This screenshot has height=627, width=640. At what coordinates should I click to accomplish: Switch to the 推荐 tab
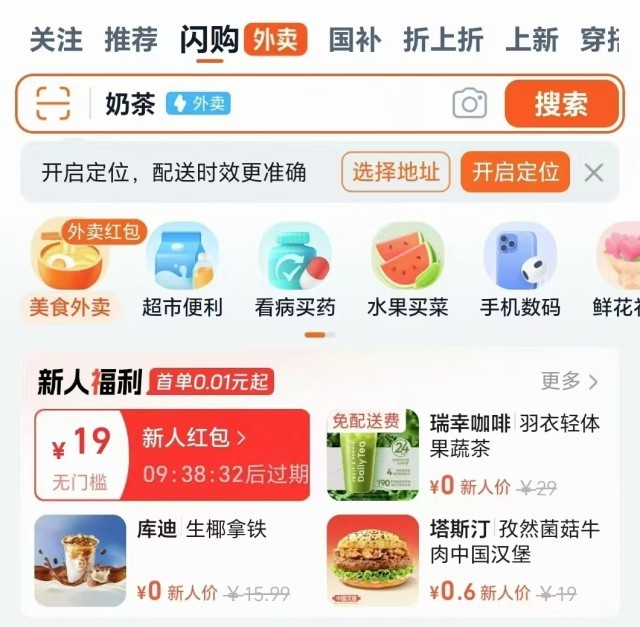pos(131,40)
